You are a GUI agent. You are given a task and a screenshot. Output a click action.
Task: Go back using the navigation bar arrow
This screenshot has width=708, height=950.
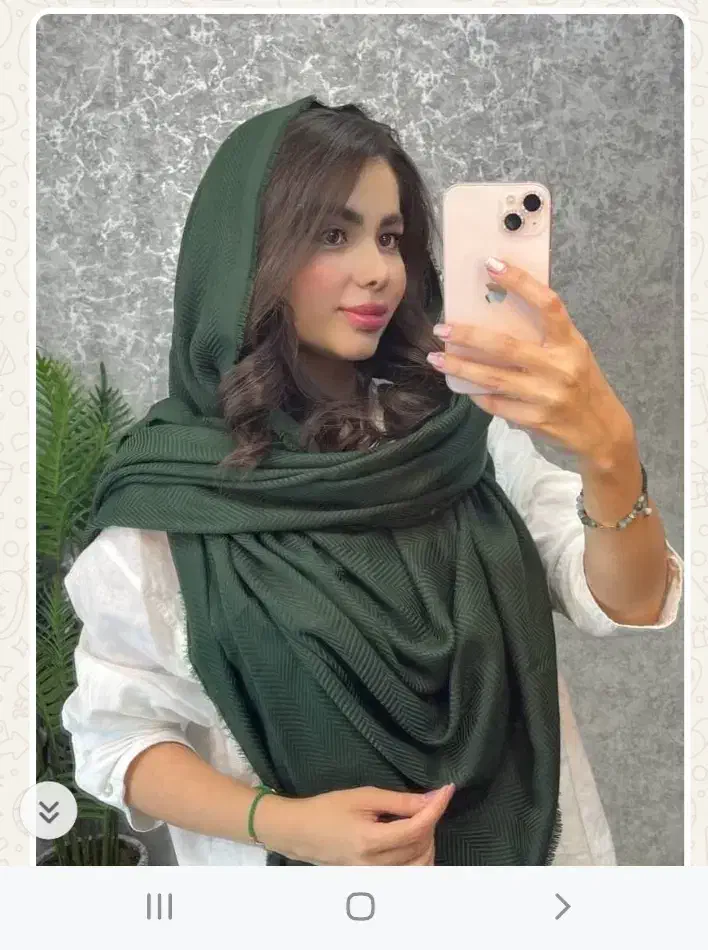pos(562,907)
